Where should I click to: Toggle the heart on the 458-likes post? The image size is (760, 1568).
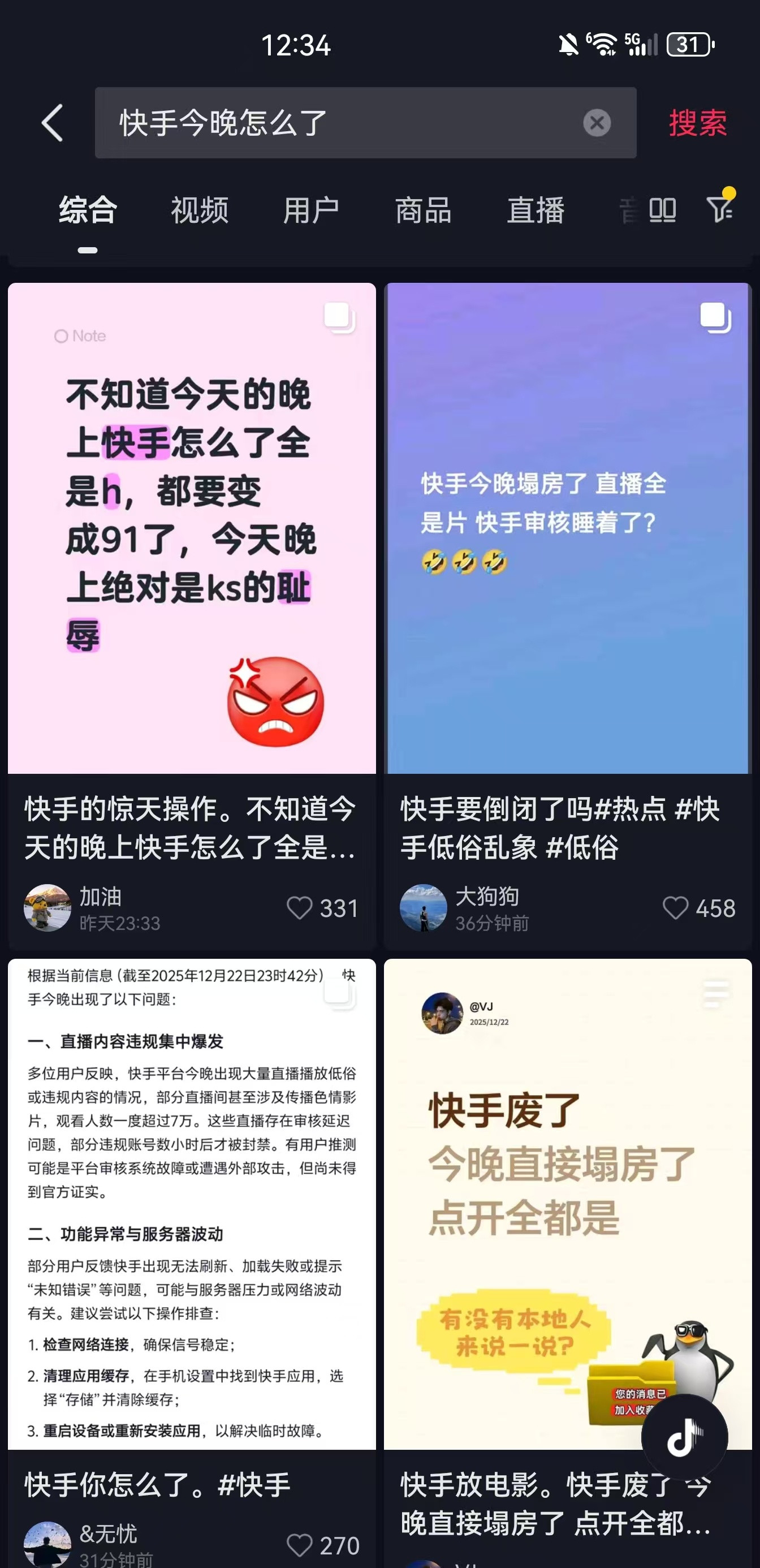point(675,908)
